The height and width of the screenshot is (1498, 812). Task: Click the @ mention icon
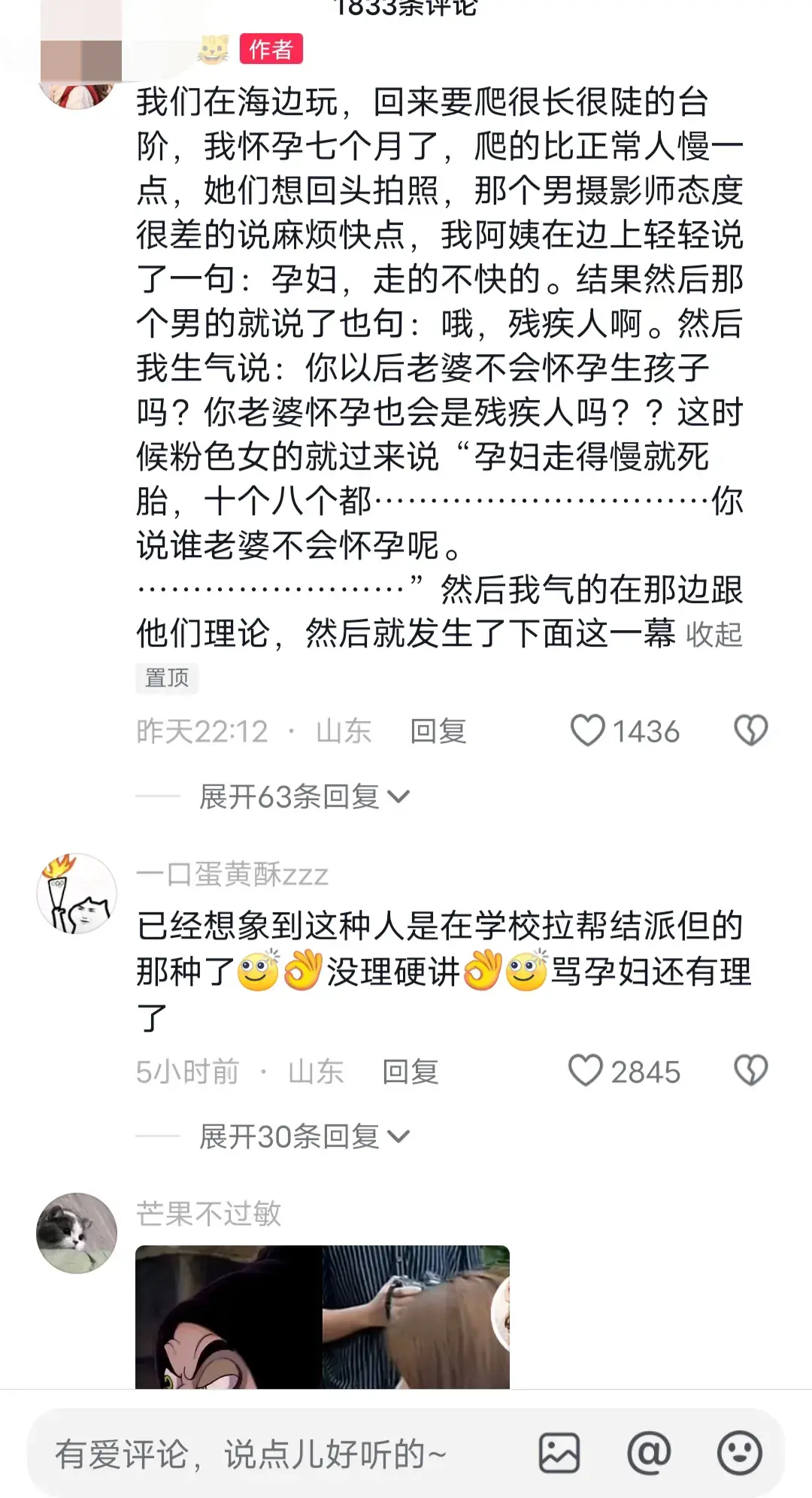tap(649, 1451)
